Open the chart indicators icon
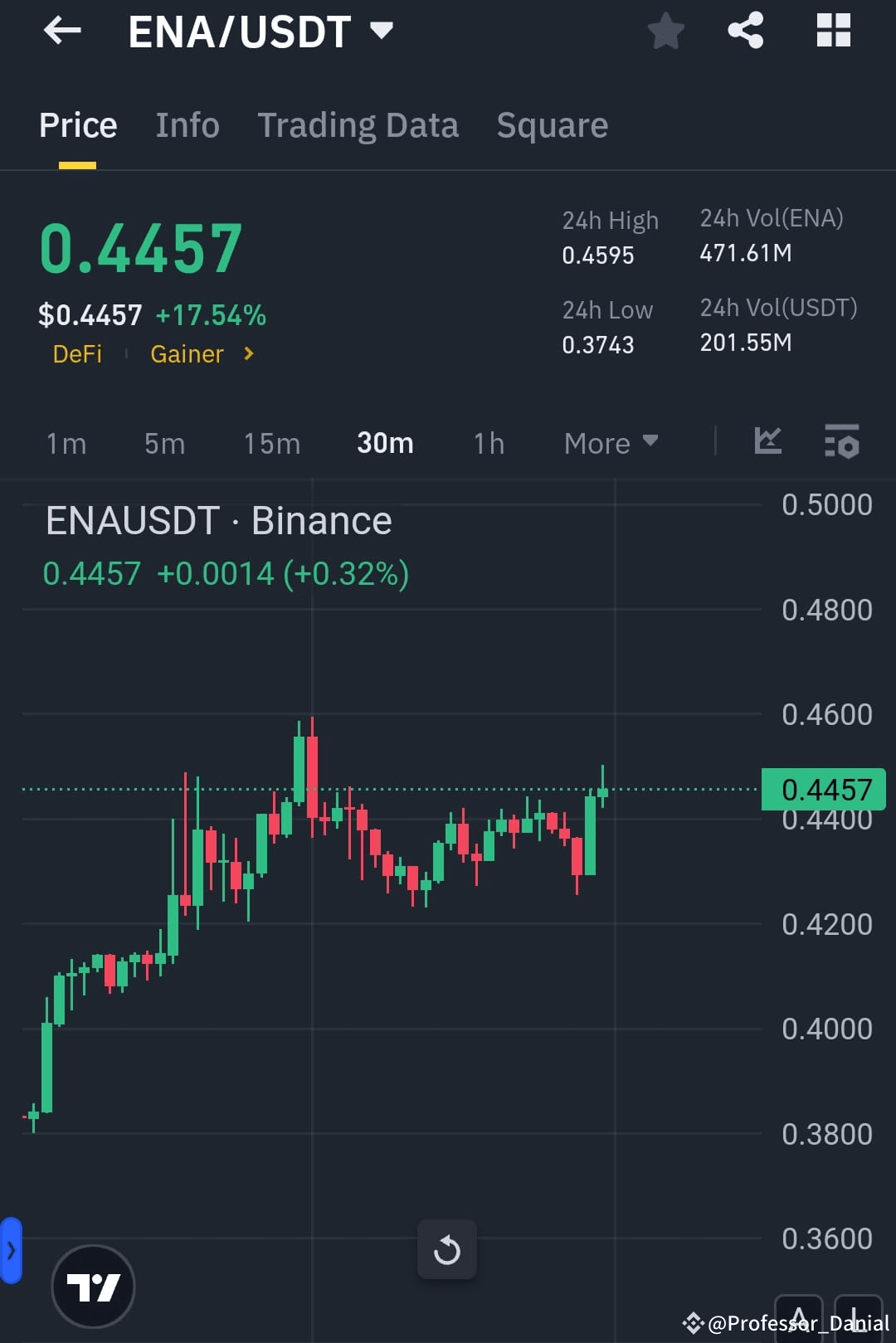Screen dimensions: 896x1343 pyautogui.click(x=768, y=443)
